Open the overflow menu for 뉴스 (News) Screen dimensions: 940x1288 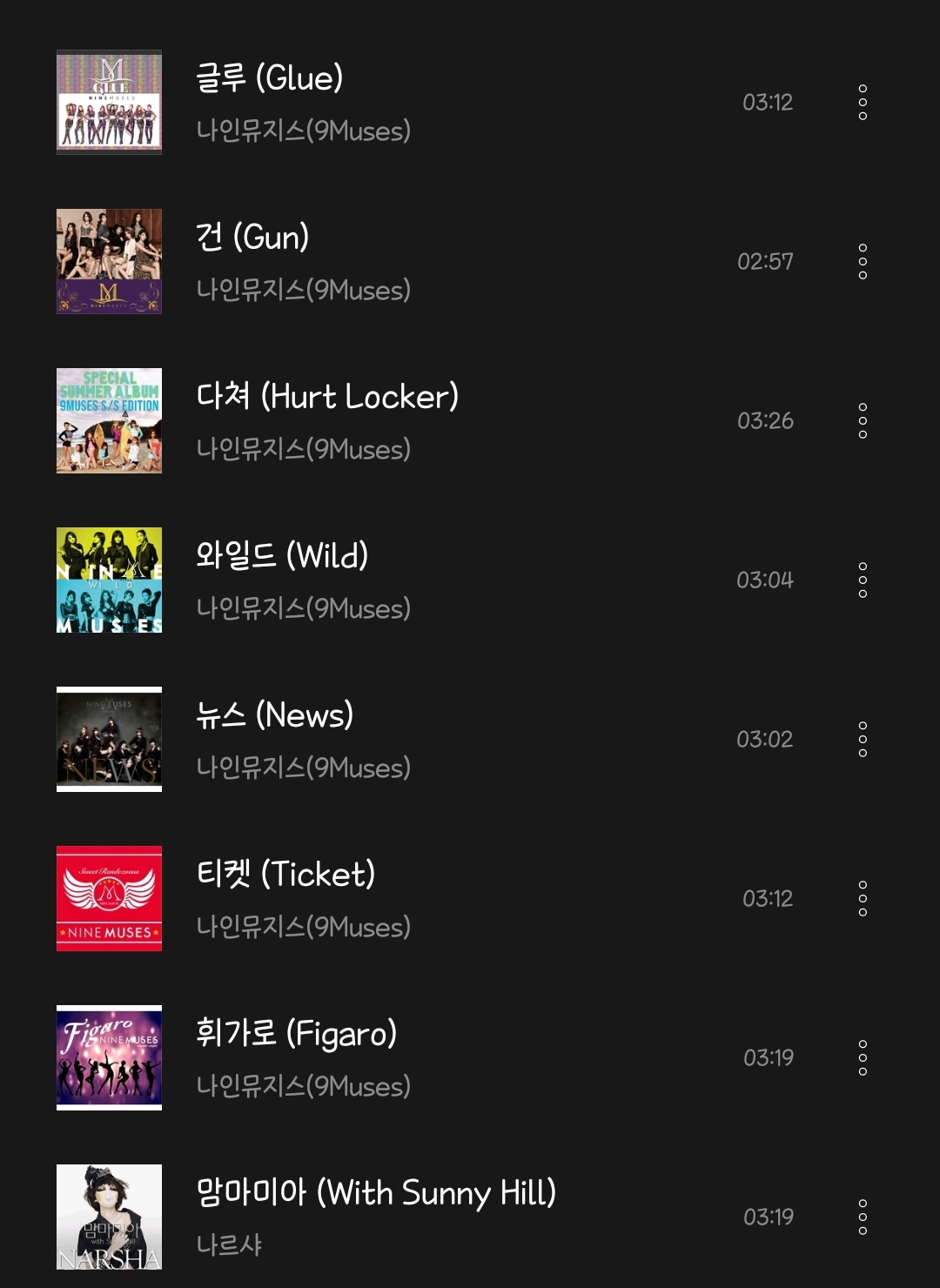(x=863, y=739)
